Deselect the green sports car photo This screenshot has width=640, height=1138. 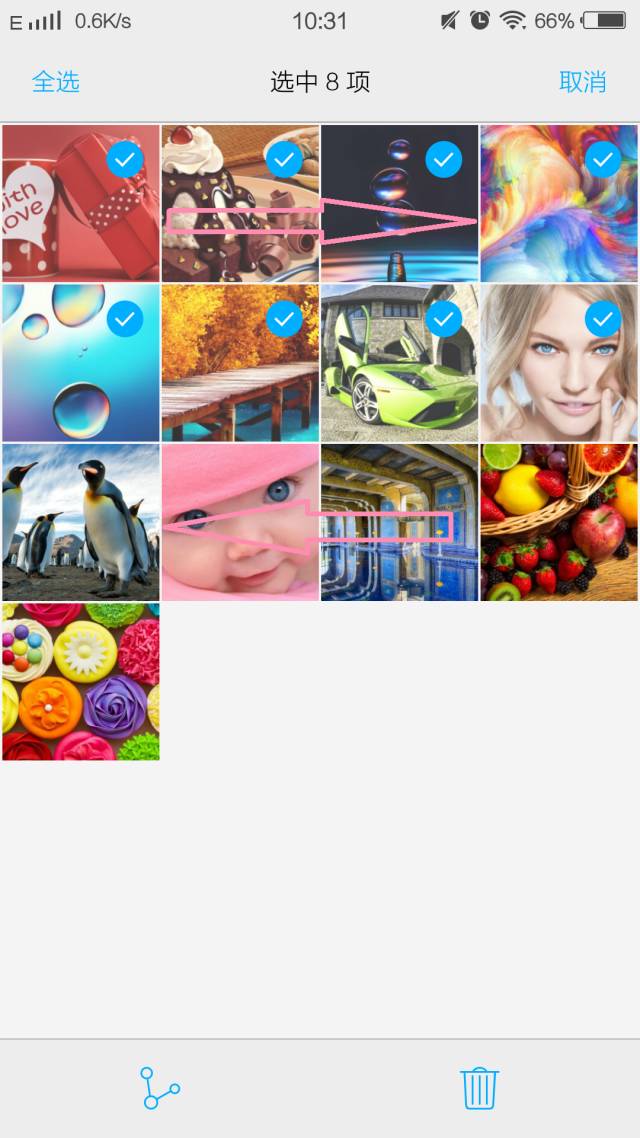pos(400,362)
